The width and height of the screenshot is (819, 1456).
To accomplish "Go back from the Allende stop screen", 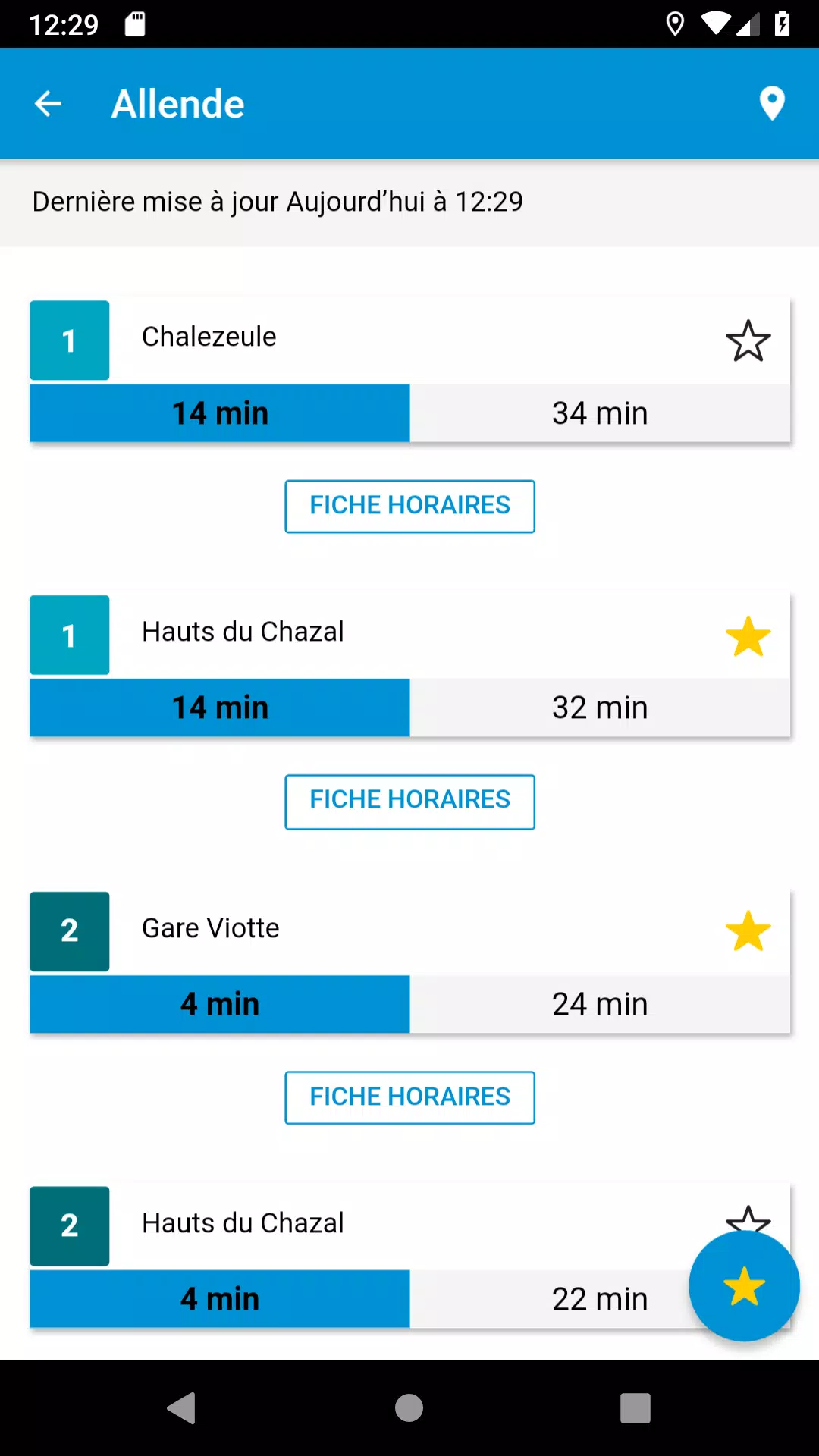I will pyautogui.click(x=48, y=104).
